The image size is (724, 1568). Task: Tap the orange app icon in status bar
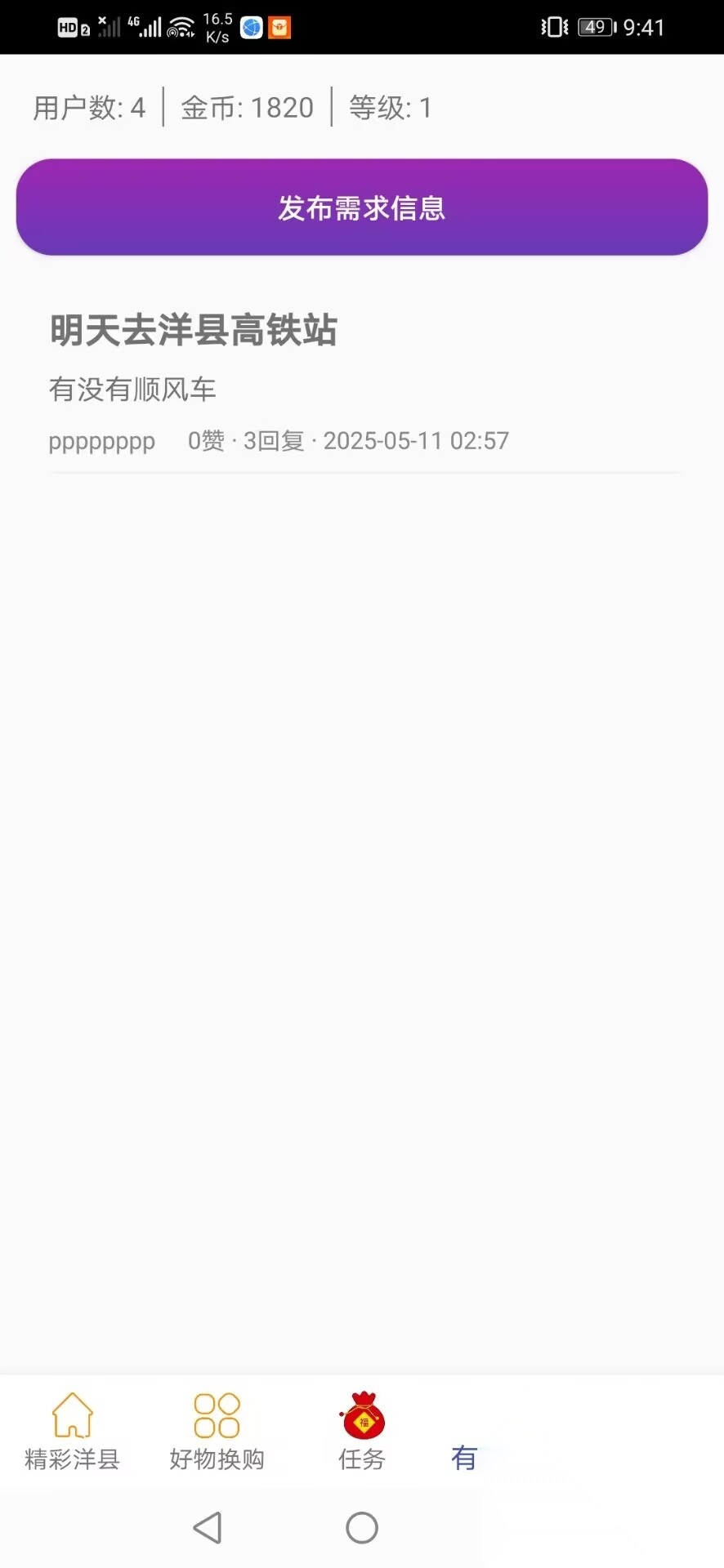281,27
